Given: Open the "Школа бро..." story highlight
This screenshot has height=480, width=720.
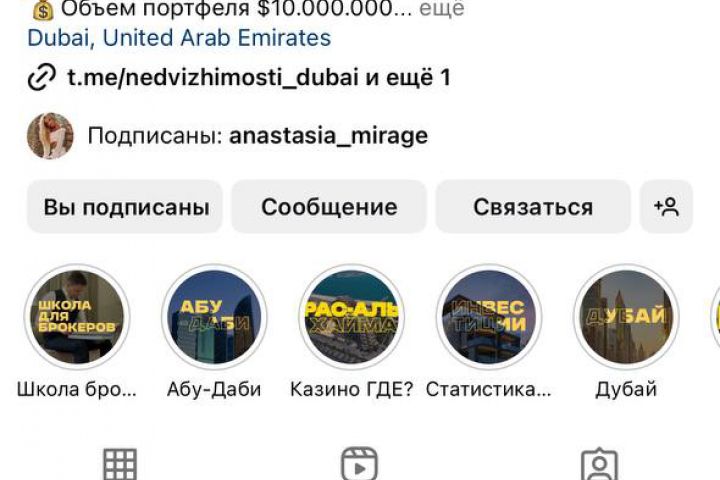Looking at the screenshot, I should tap(77, 317).
